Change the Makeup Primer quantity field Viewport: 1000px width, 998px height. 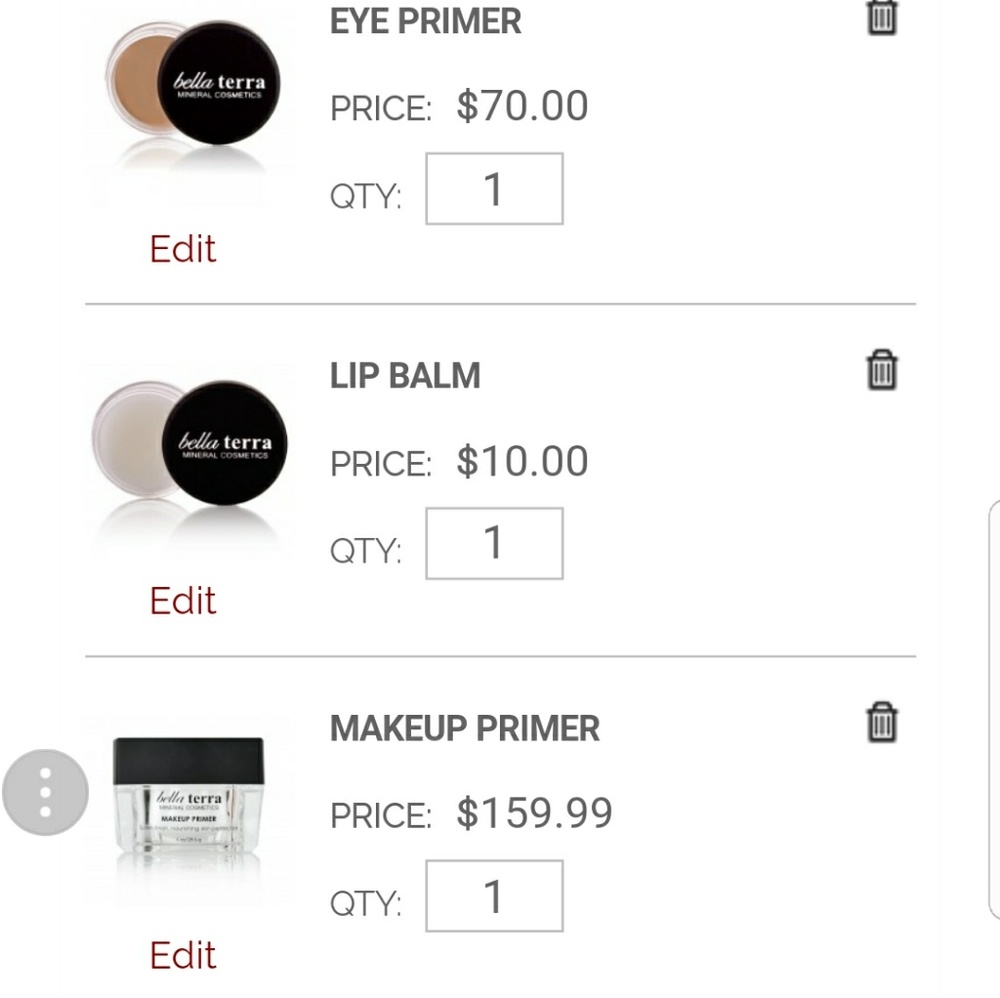pyautogui.click(x=494, y=896)
